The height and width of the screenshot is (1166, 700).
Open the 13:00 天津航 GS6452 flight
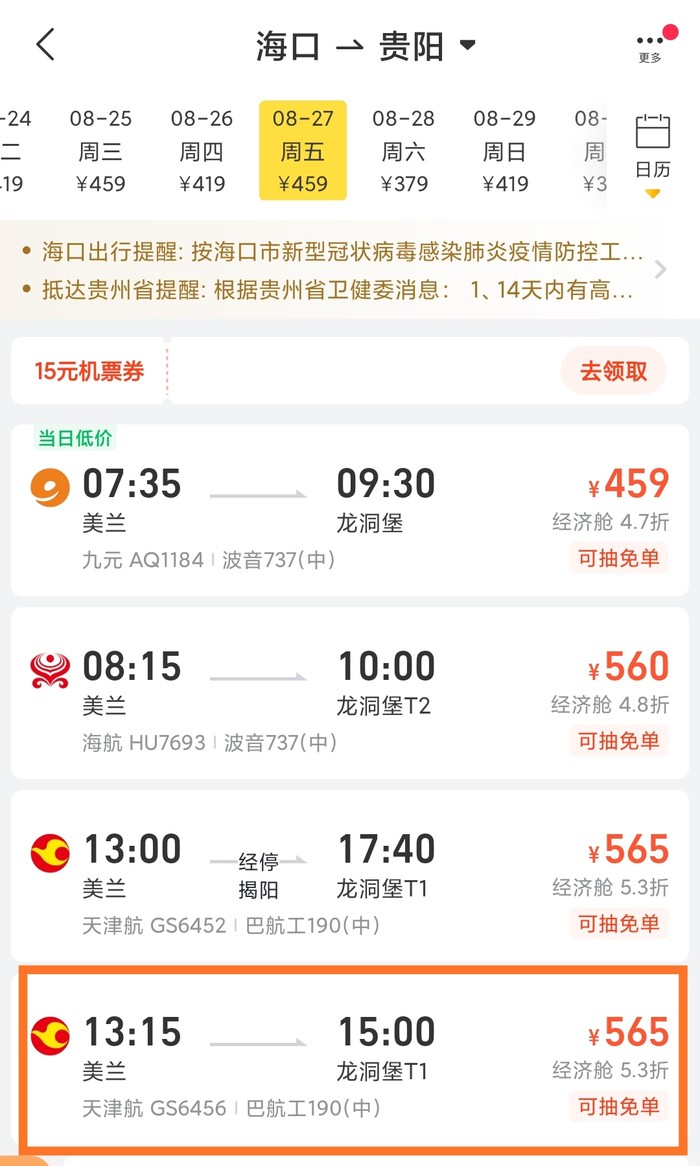(350, 875)
